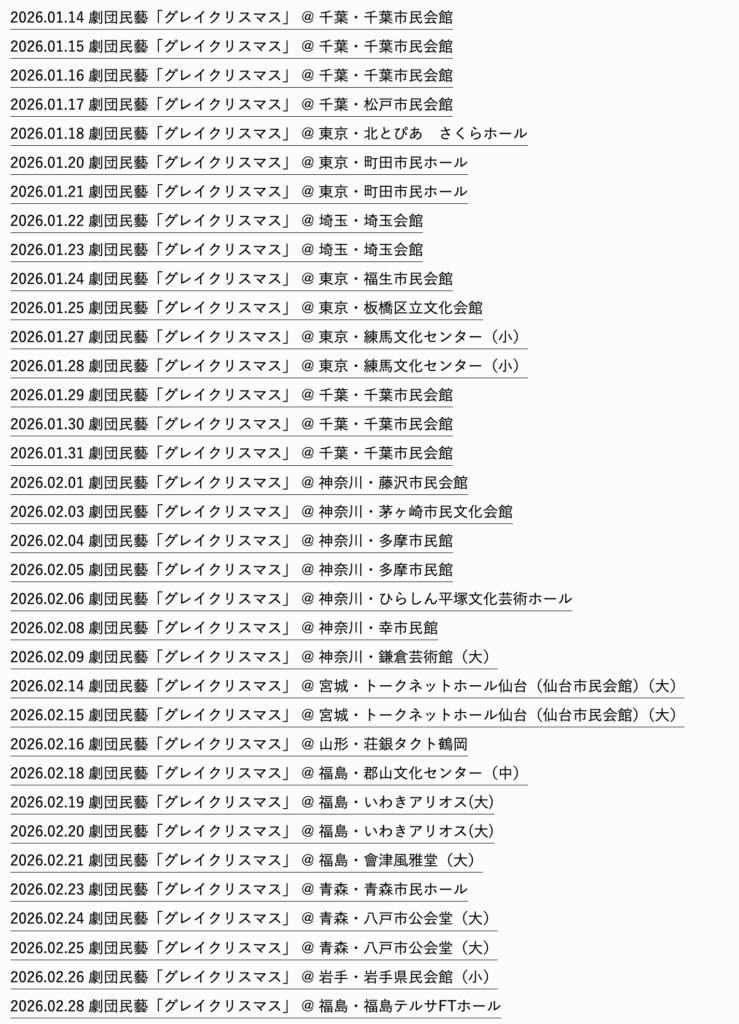This screenshot has height=1024, width=739.
Task: Select the 2026.01.20 町田市民ホール performance
Action: point(238,162)
